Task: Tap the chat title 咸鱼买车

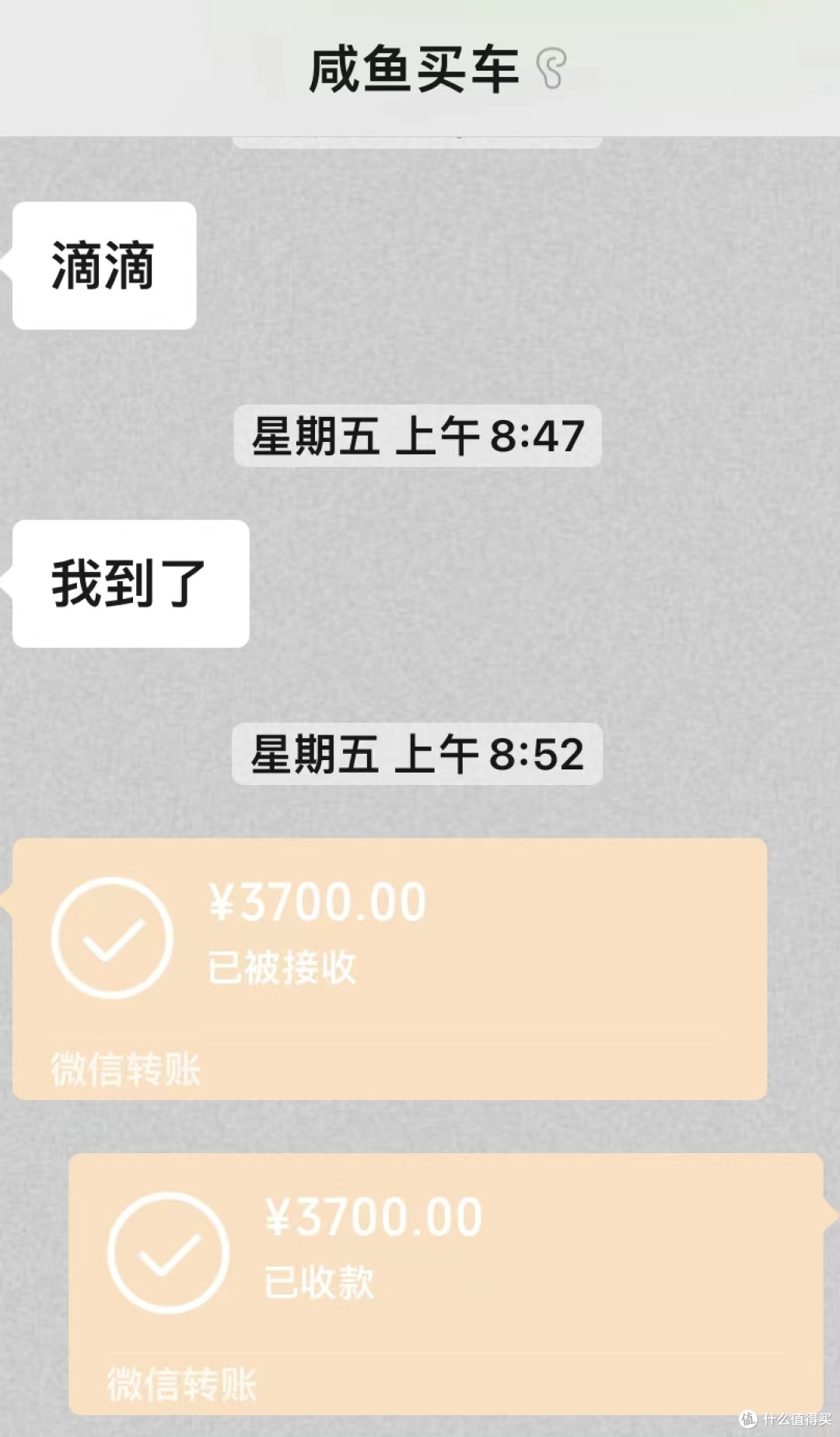Action: pyautogui.click(x=416, y=68)
